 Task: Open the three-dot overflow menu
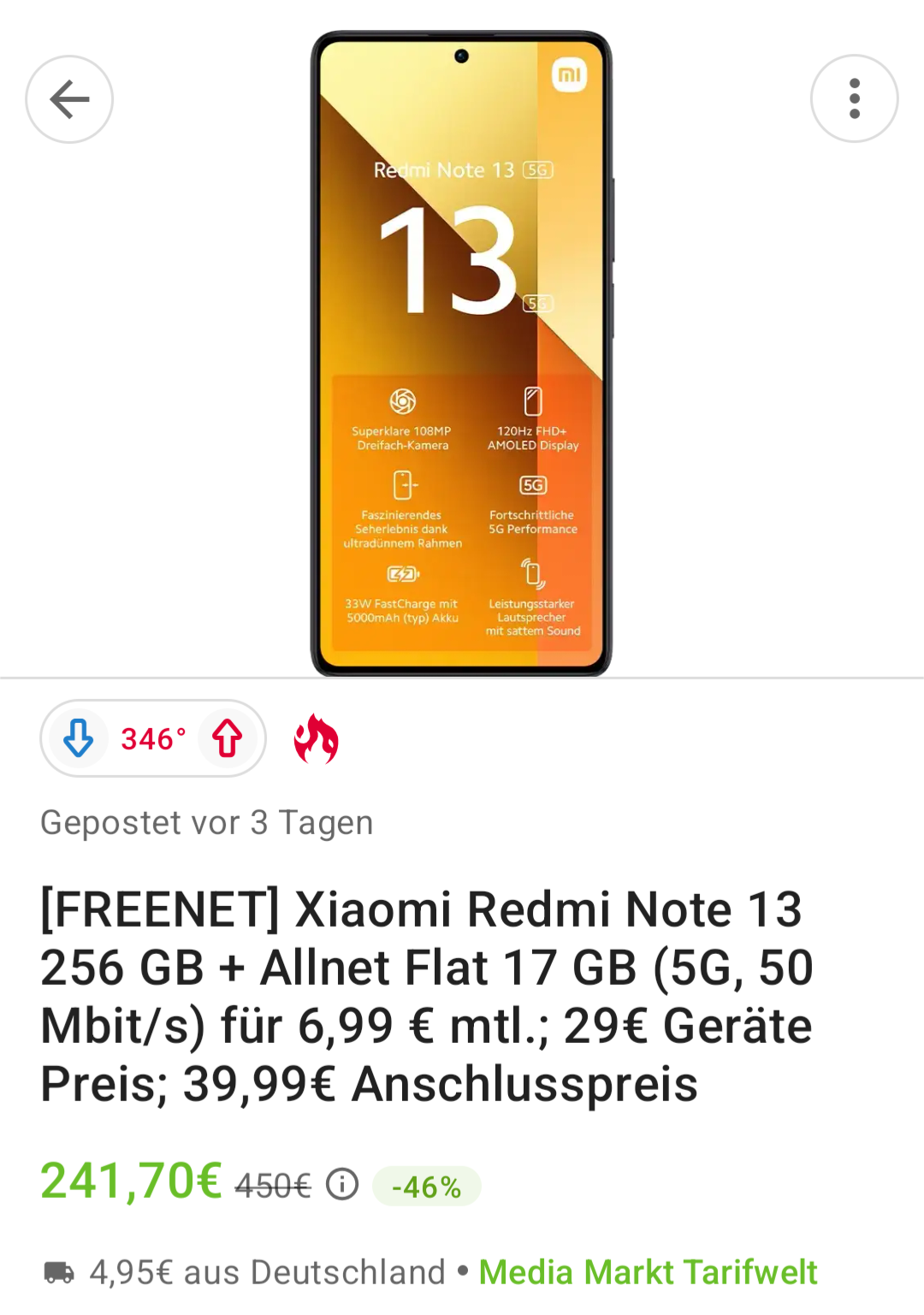pyautogui.click(x=854, y=98)
